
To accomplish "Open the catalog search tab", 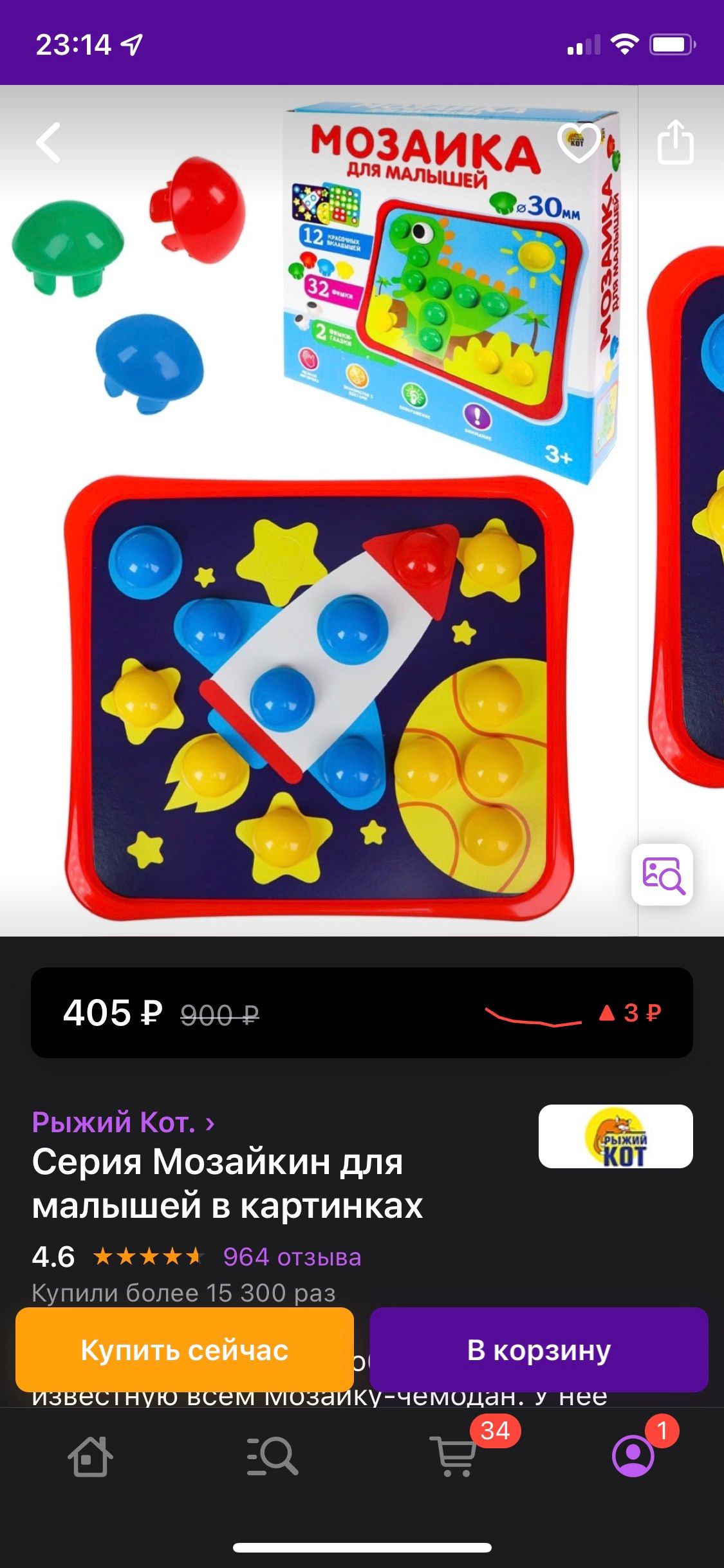I will coord(272,1457).
